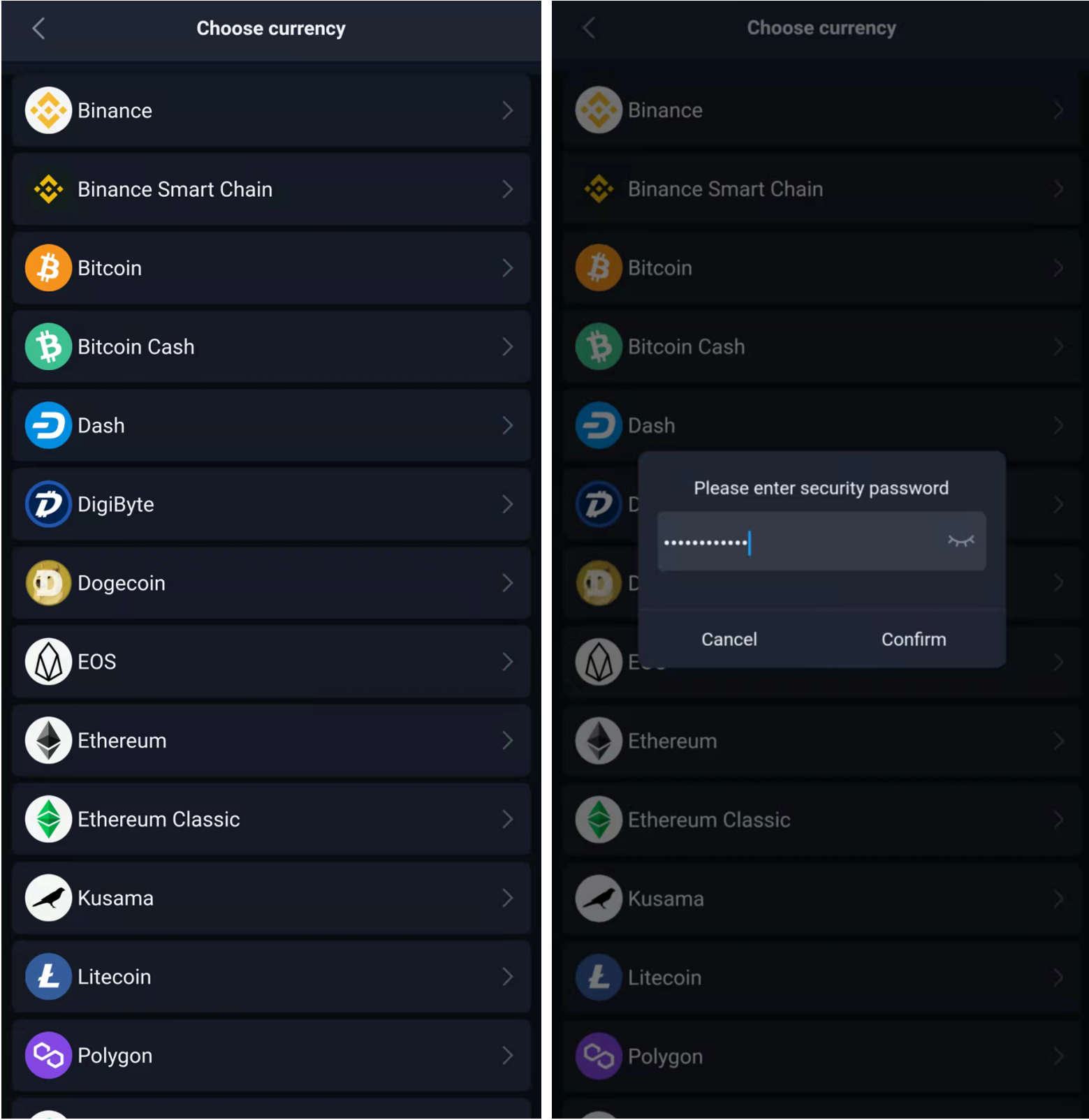
Task: Open Bitcoin Cash in the undimmed list
Action: (x=270, y=347)
